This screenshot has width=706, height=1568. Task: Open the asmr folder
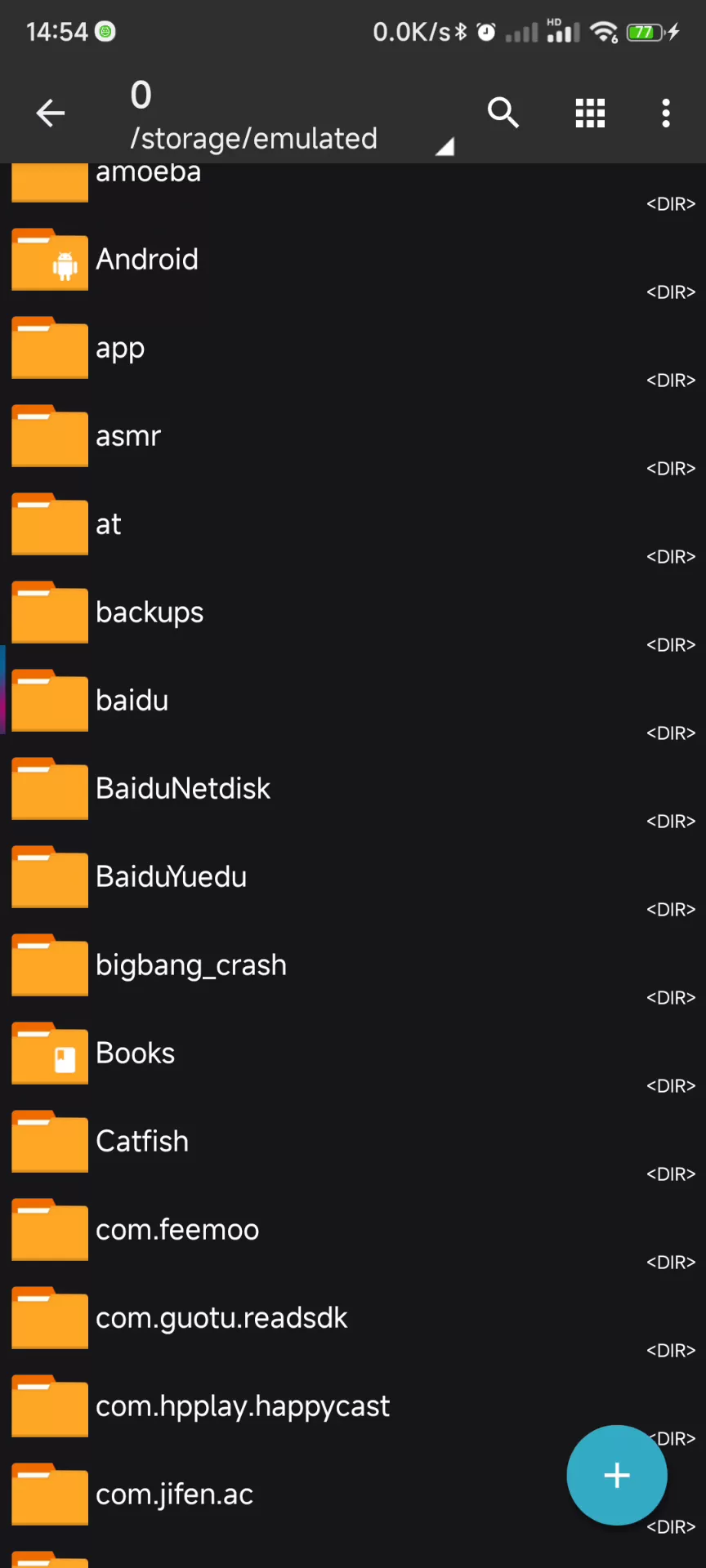point(353,436)
